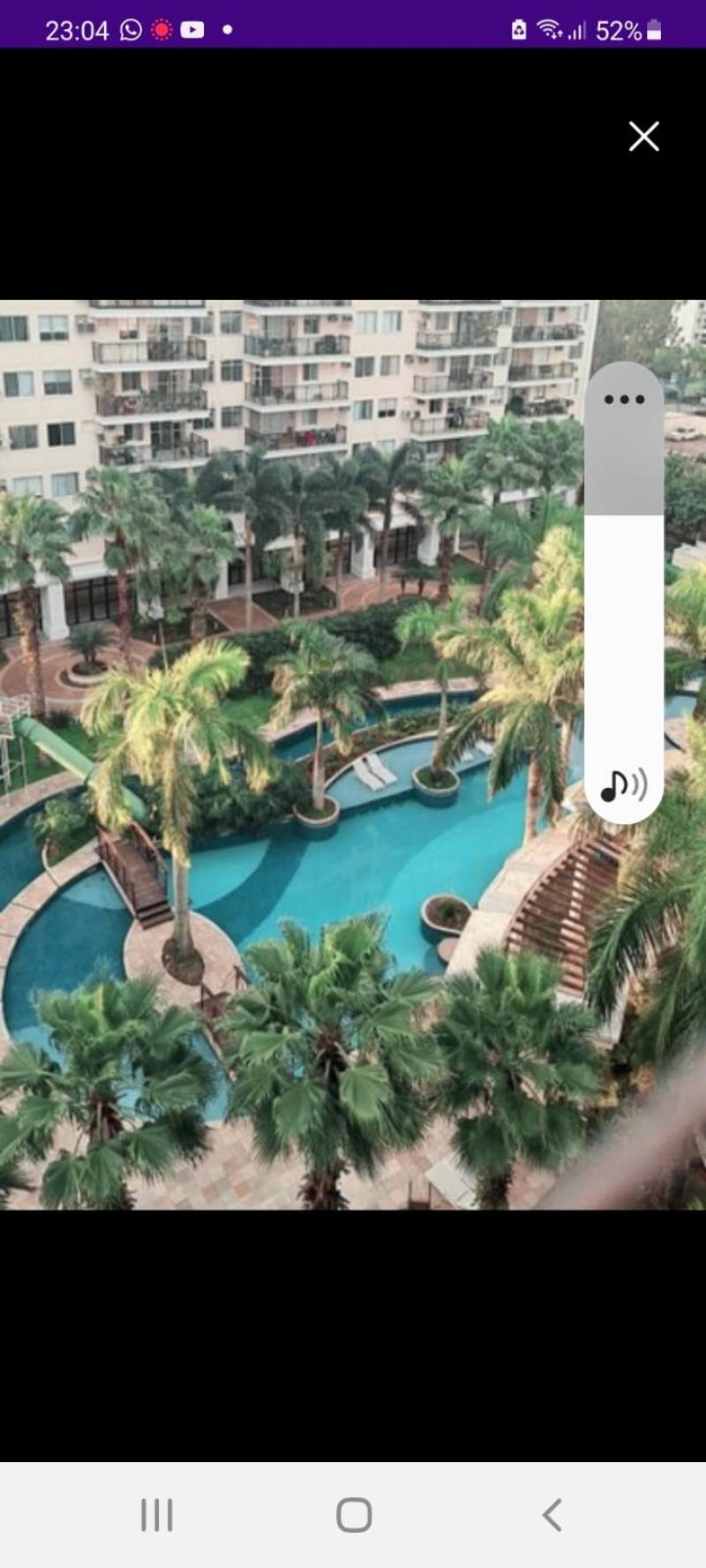The width and height of the screenshot is (706, 1568).
Task: Tap the media volume slider to adjust level
Action: (x=624, y=618)
